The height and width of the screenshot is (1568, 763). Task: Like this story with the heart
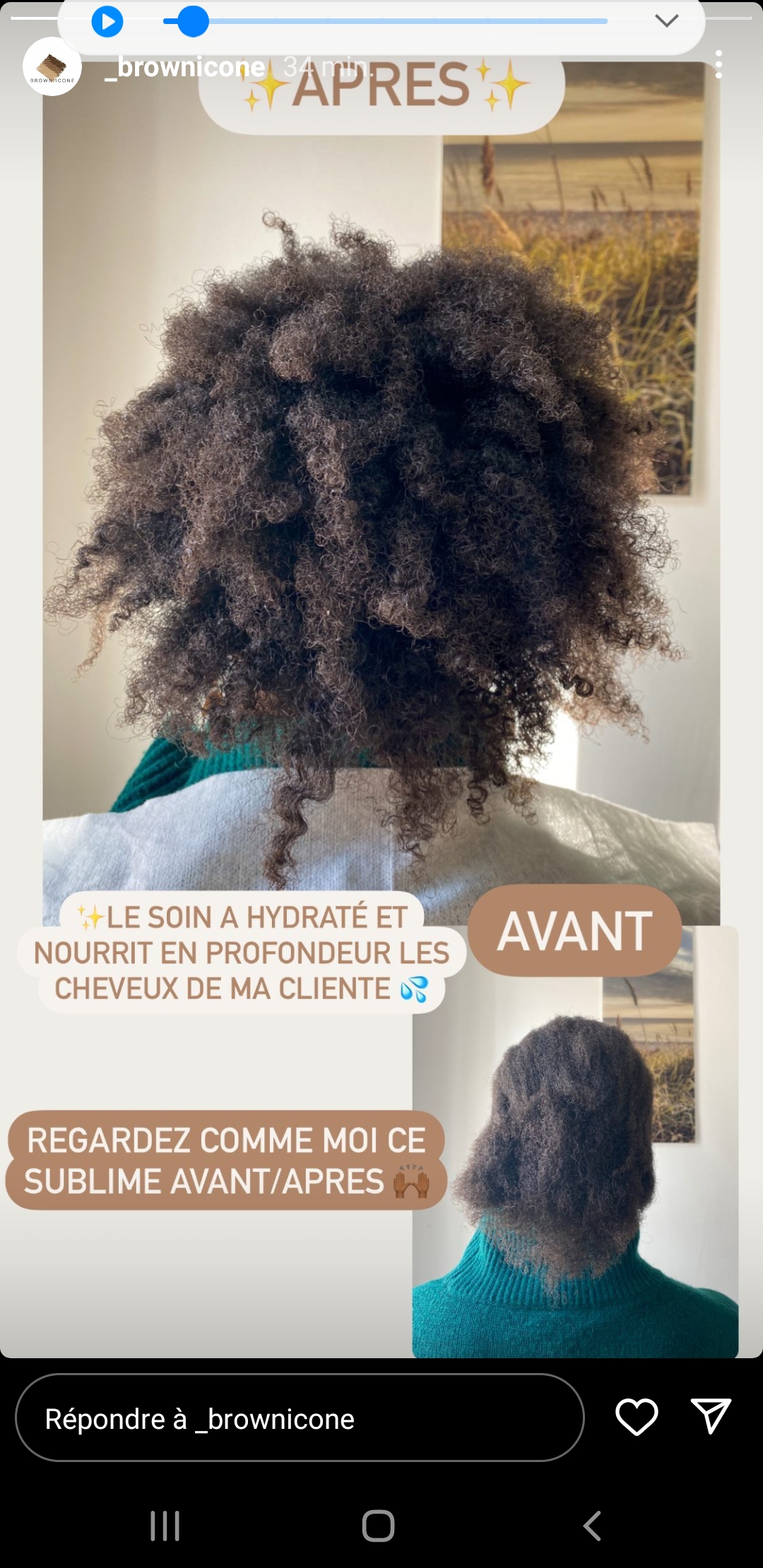coord(637,1417)
